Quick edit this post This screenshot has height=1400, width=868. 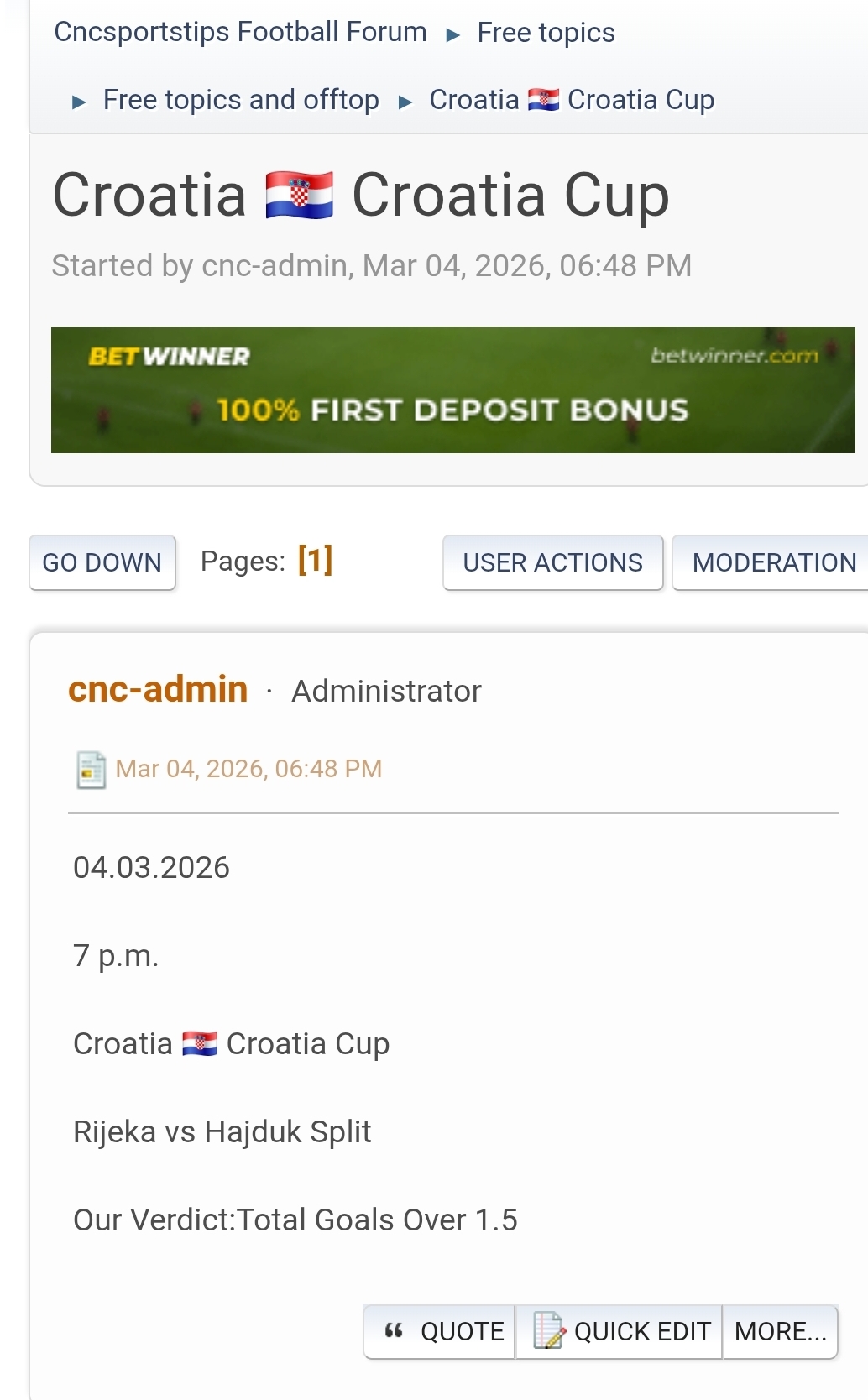pos(620,1331)
